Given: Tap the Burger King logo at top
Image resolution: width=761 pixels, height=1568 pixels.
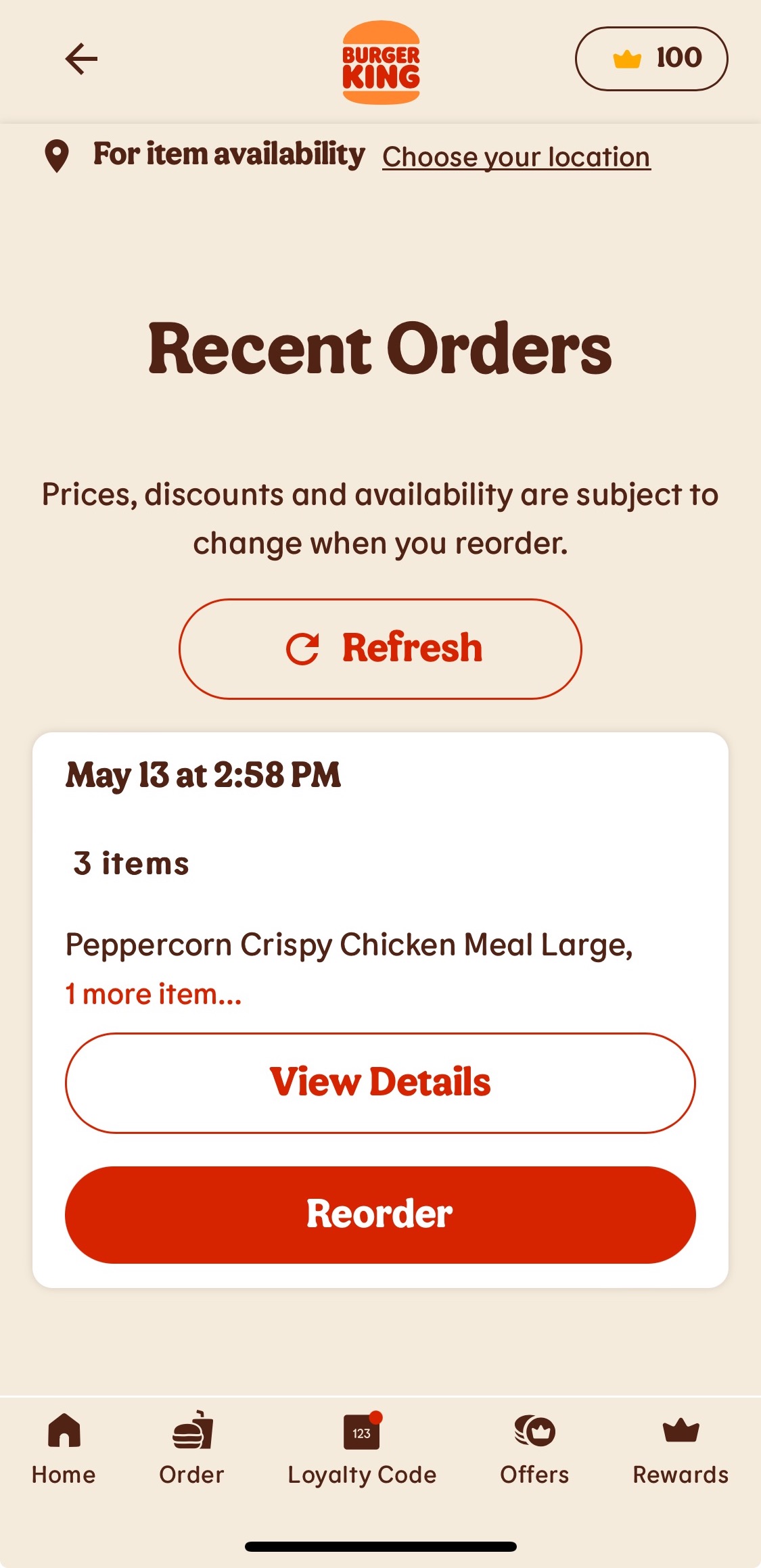Looking at the screenshot, I should coord(380,60).
